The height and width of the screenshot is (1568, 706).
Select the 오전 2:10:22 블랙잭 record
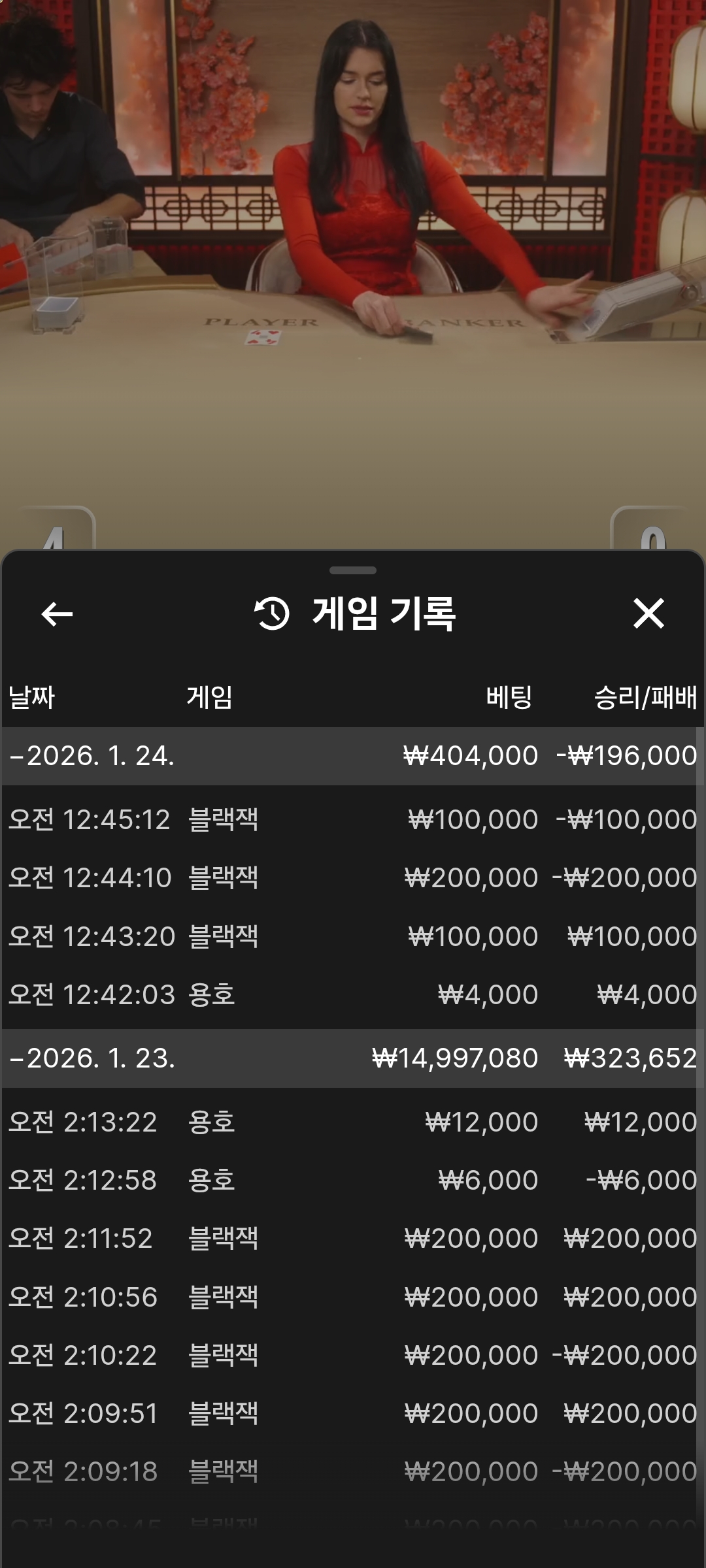[x=353, y=1355]
